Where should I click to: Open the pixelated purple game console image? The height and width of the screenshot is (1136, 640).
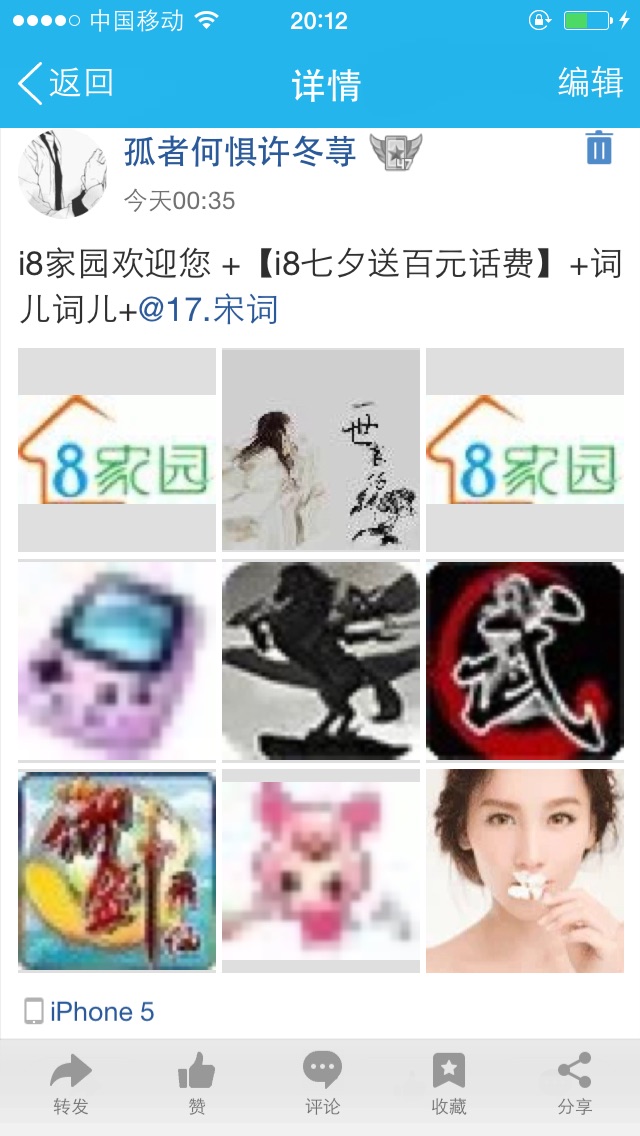[x=116, y=660]
